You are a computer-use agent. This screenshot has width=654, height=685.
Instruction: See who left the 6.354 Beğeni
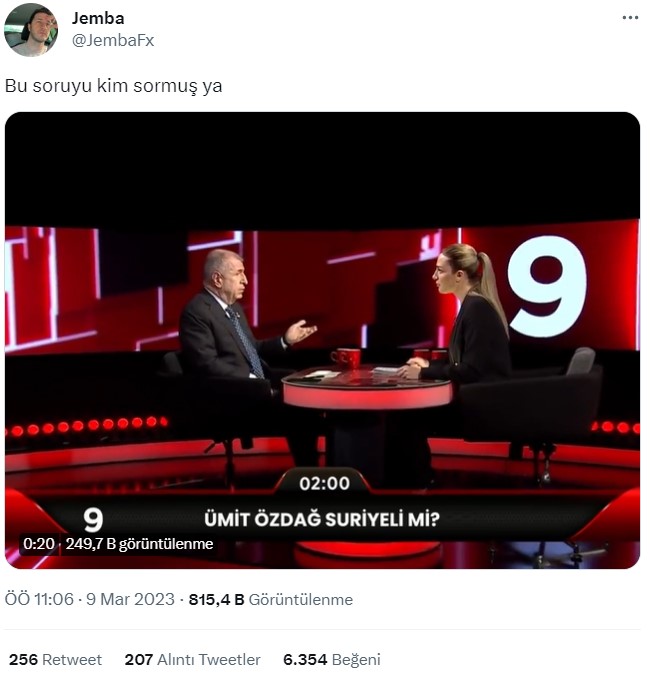pyautogui.click(x=332, y=660)
